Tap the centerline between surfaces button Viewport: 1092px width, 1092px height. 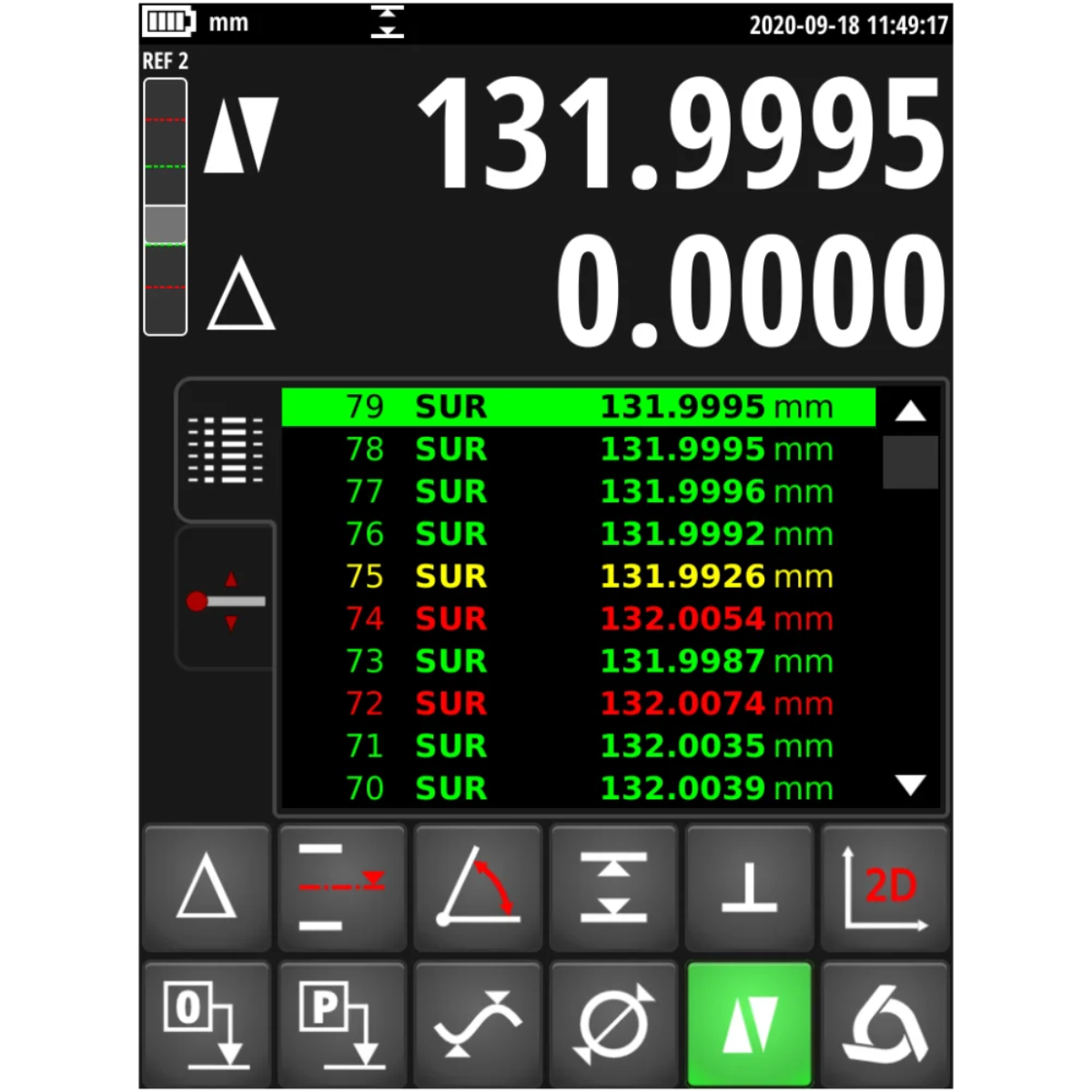(342, 887)
